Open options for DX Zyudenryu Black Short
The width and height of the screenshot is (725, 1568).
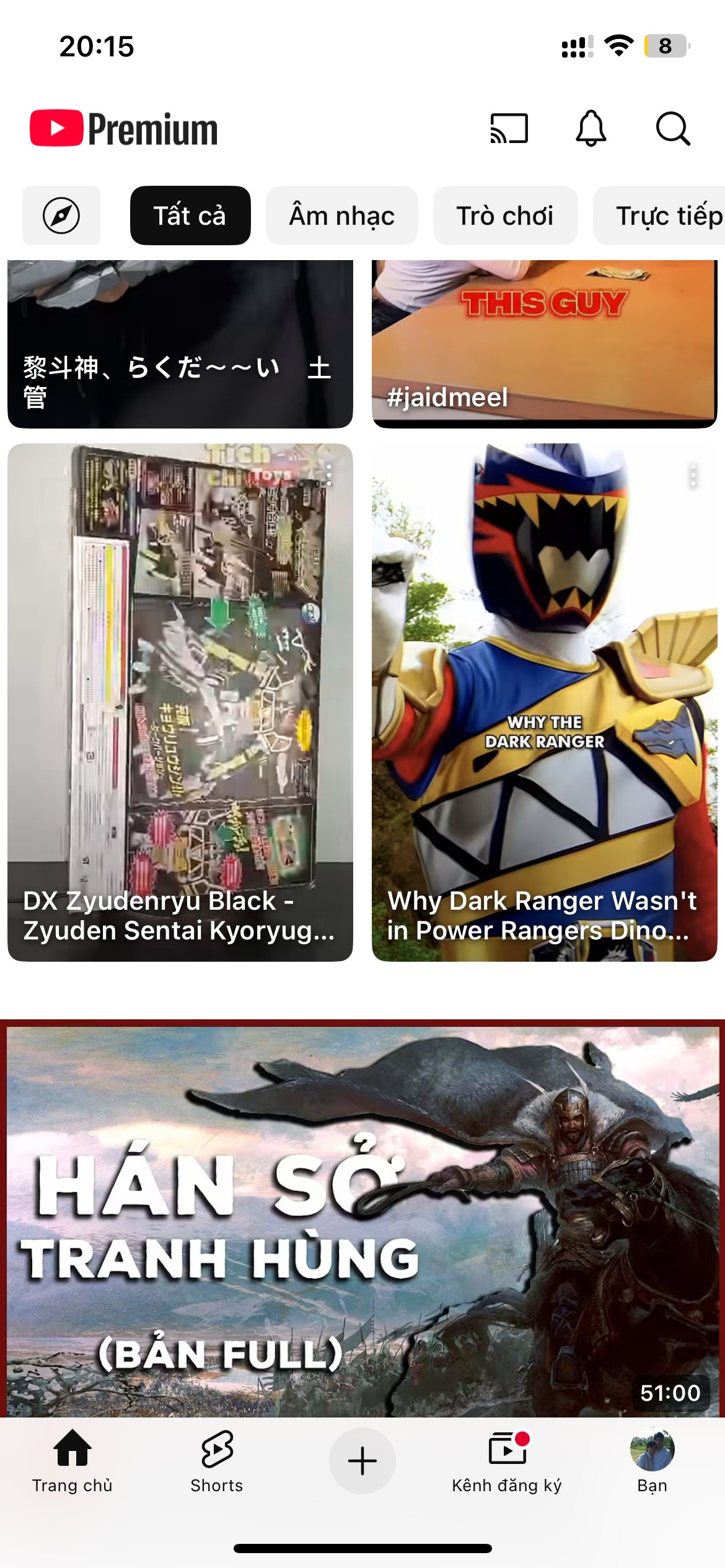click(x=329, y=475)
